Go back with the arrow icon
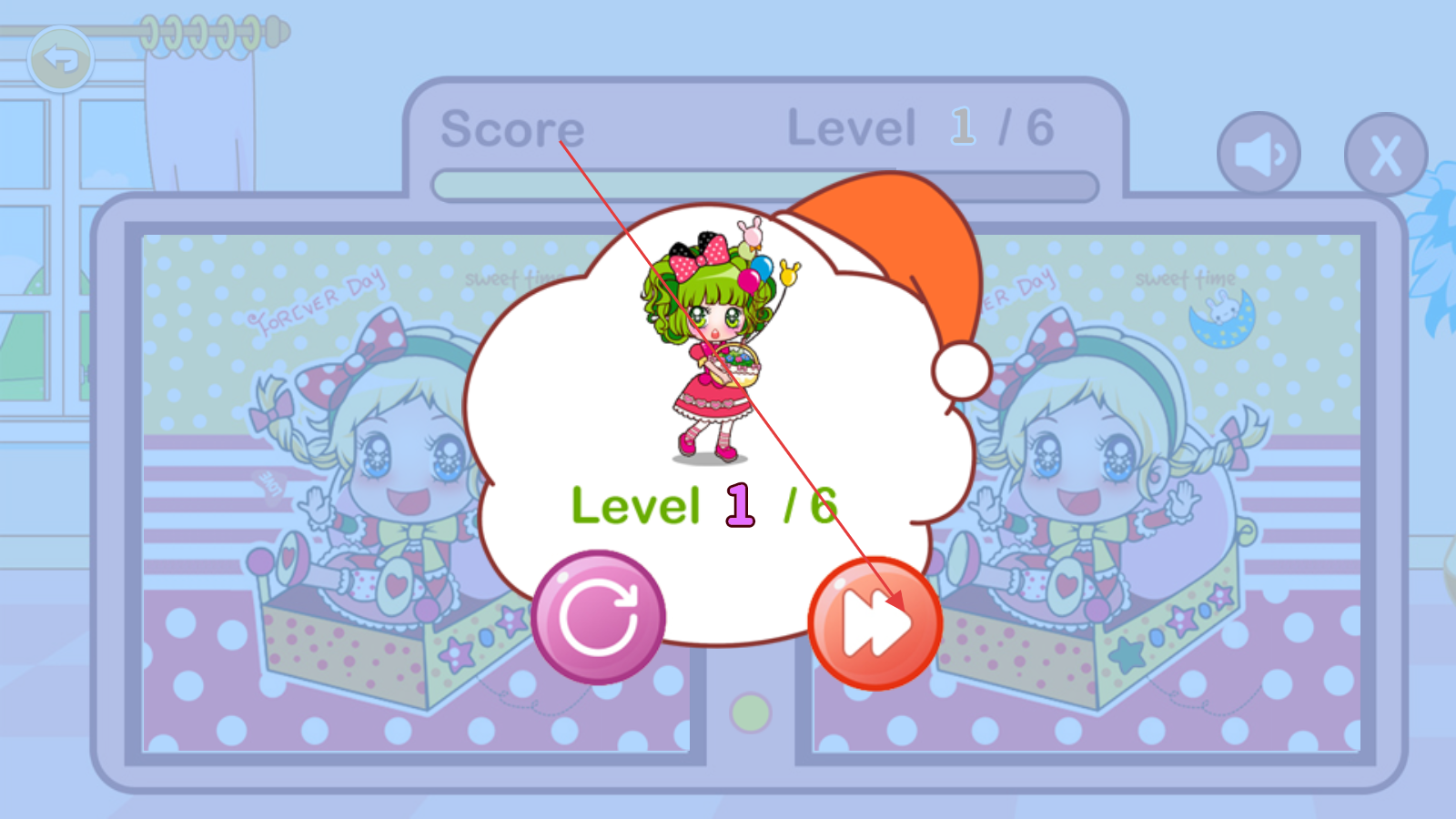Image resolution: width=1456 pixels, height=819 pixels. (61, 60)
